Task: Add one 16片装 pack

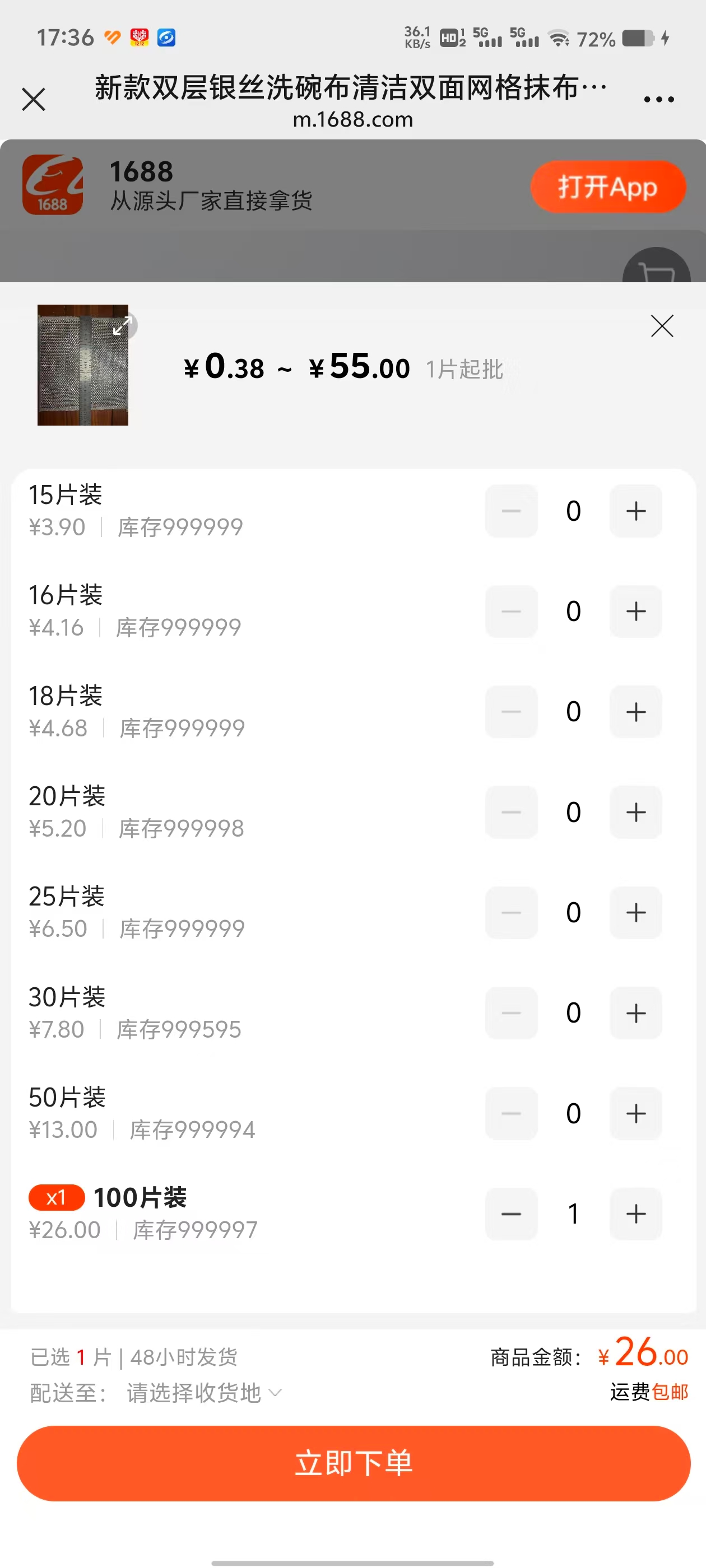Action: pos(635,611)
